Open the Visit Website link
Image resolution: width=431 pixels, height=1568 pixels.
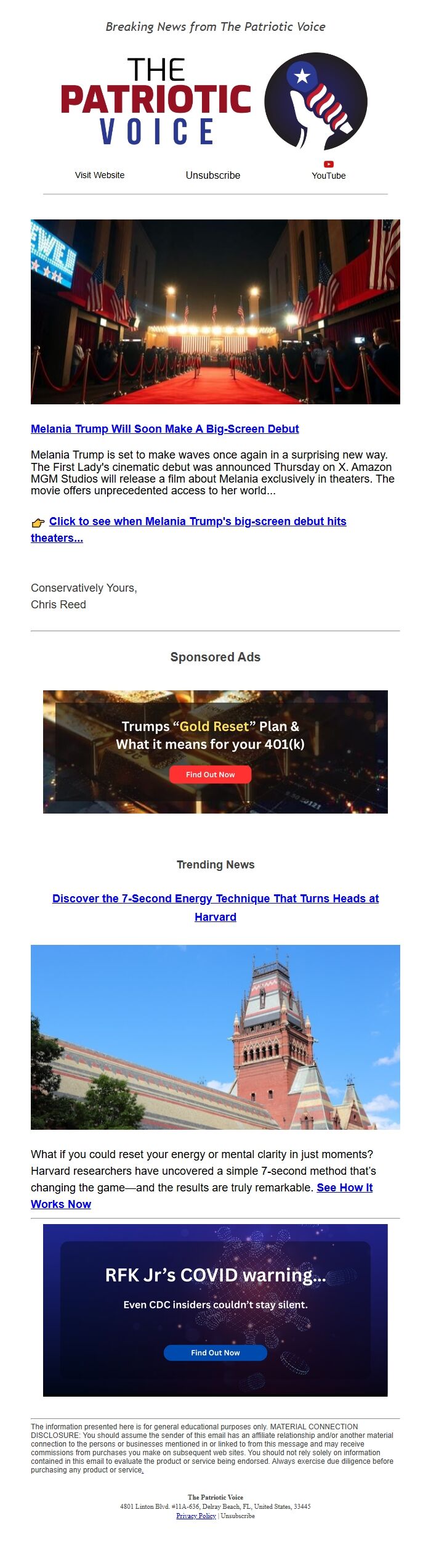click(x=100, y=175)
